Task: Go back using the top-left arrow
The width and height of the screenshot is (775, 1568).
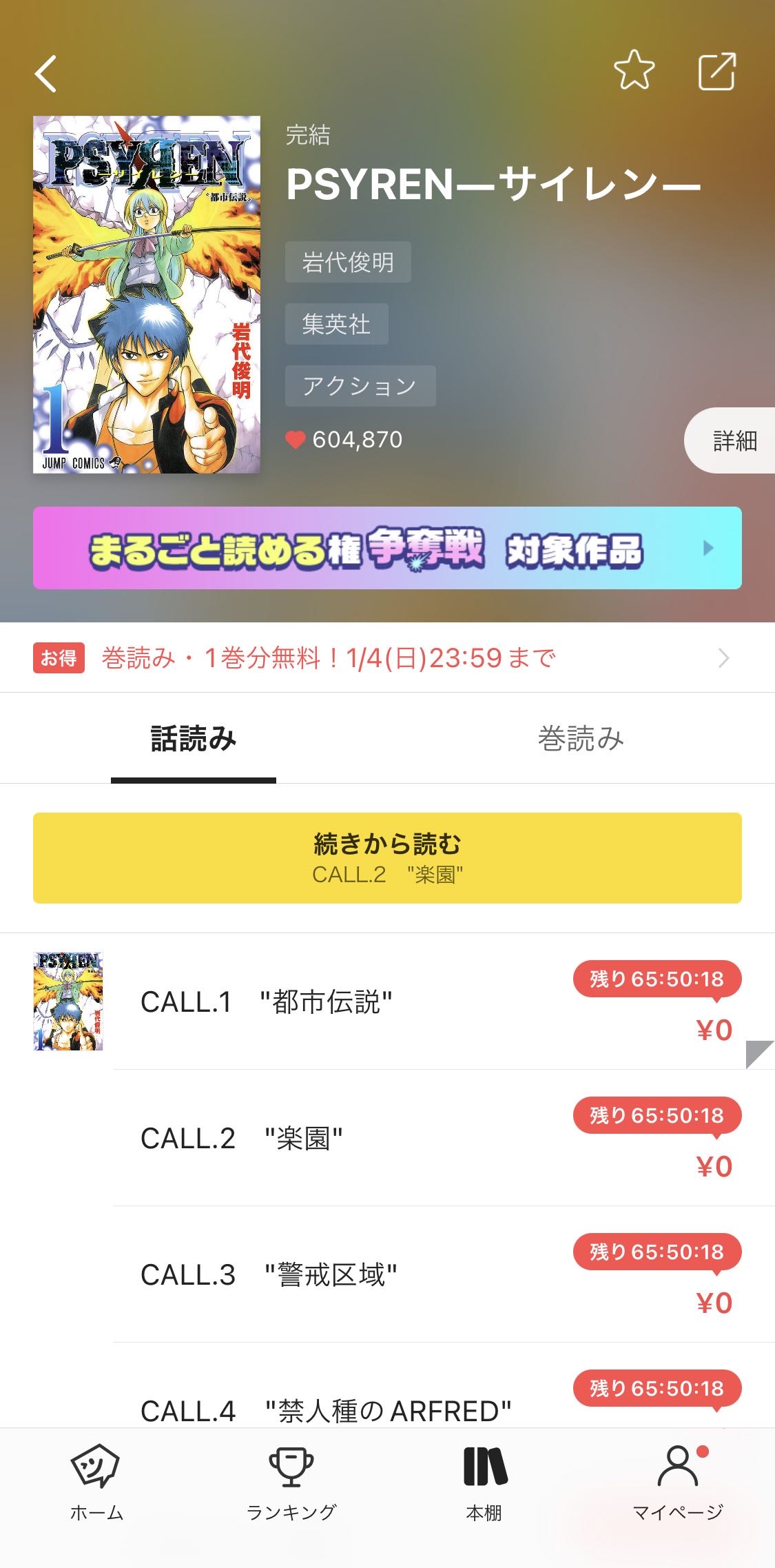Action: 46,74
